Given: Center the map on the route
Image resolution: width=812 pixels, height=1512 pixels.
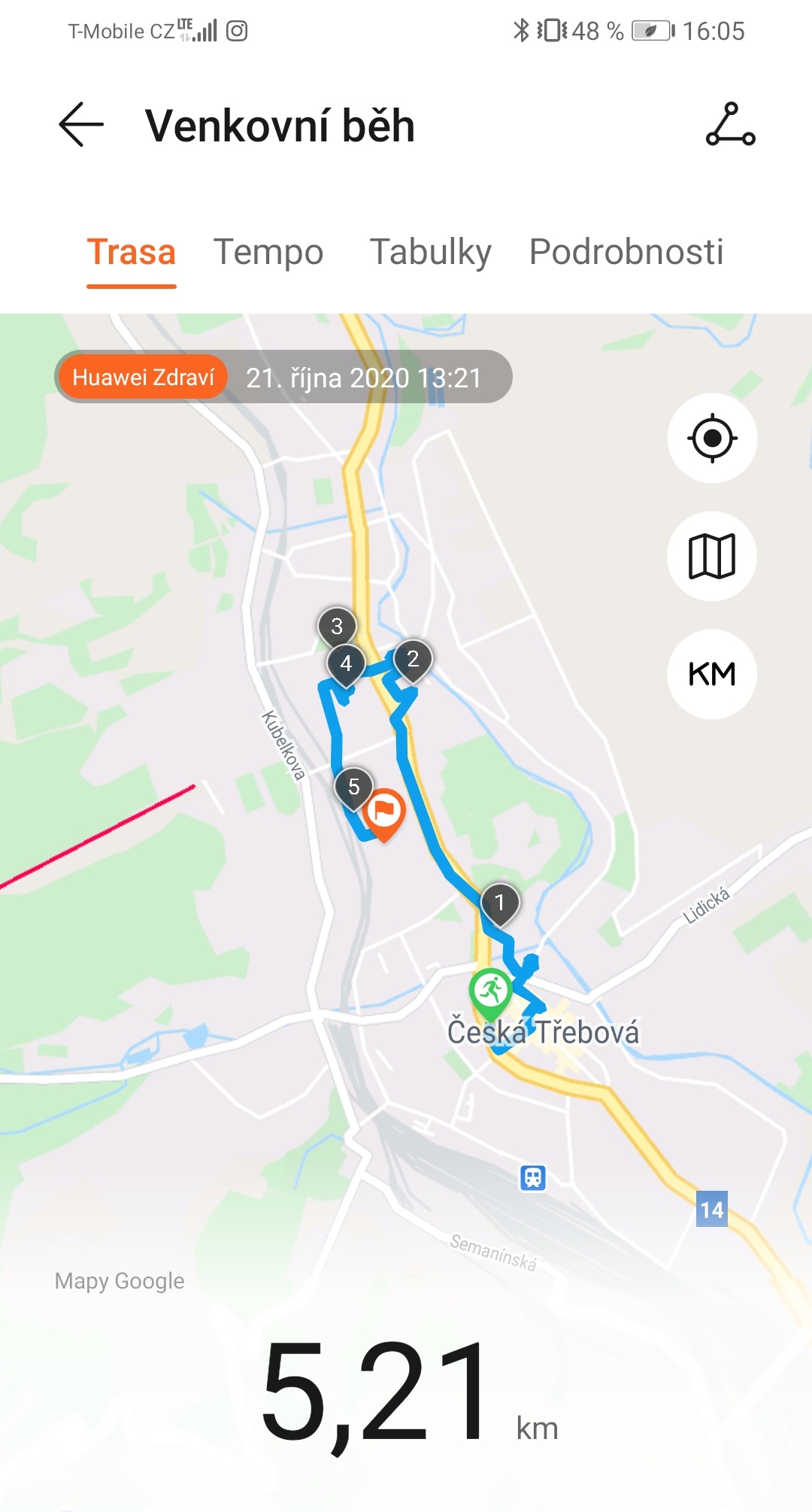Looking at the screenshot, I should coord(712,438).
